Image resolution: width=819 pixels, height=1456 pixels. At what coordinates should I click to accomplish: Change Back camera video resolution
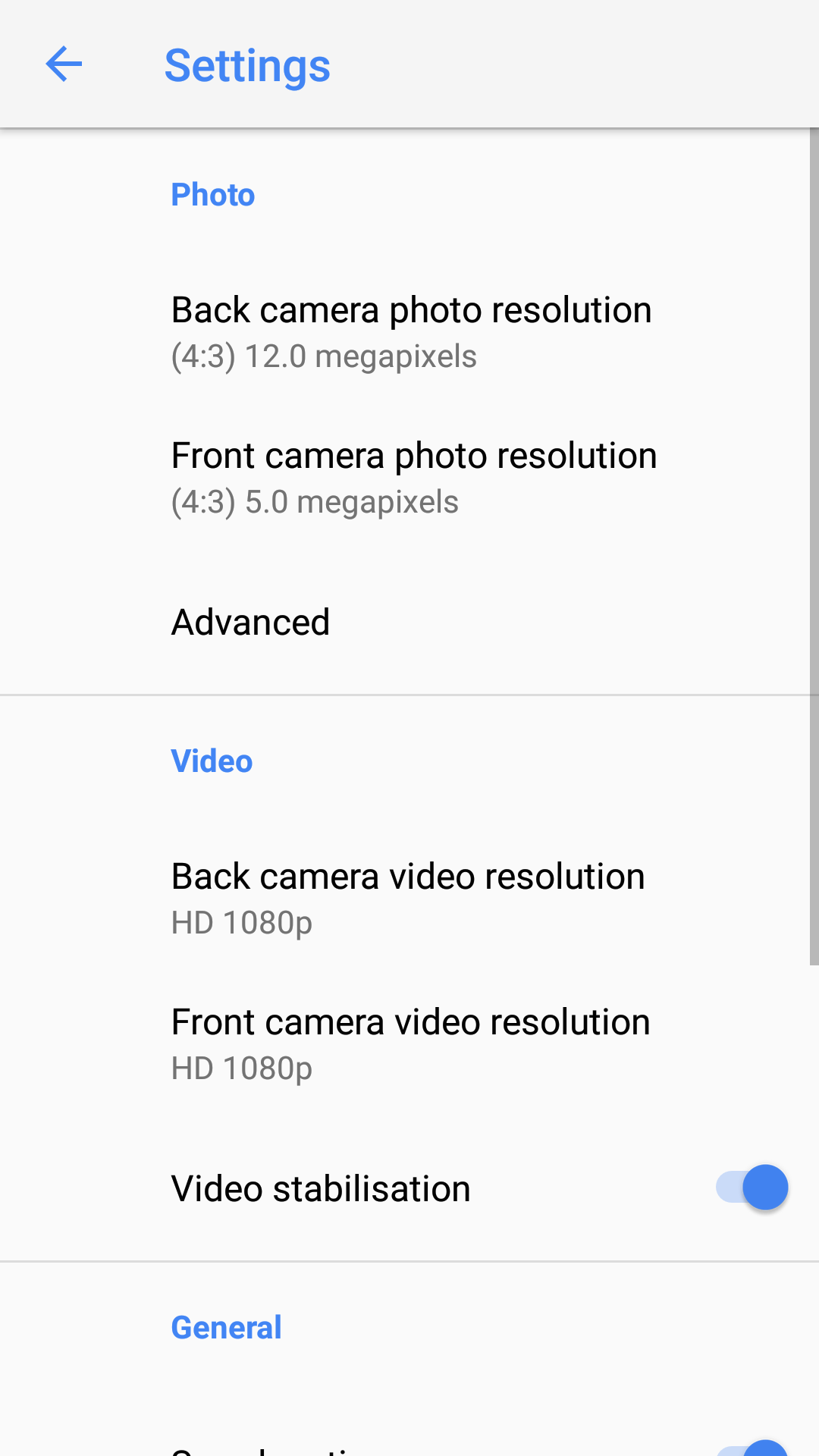409,899
